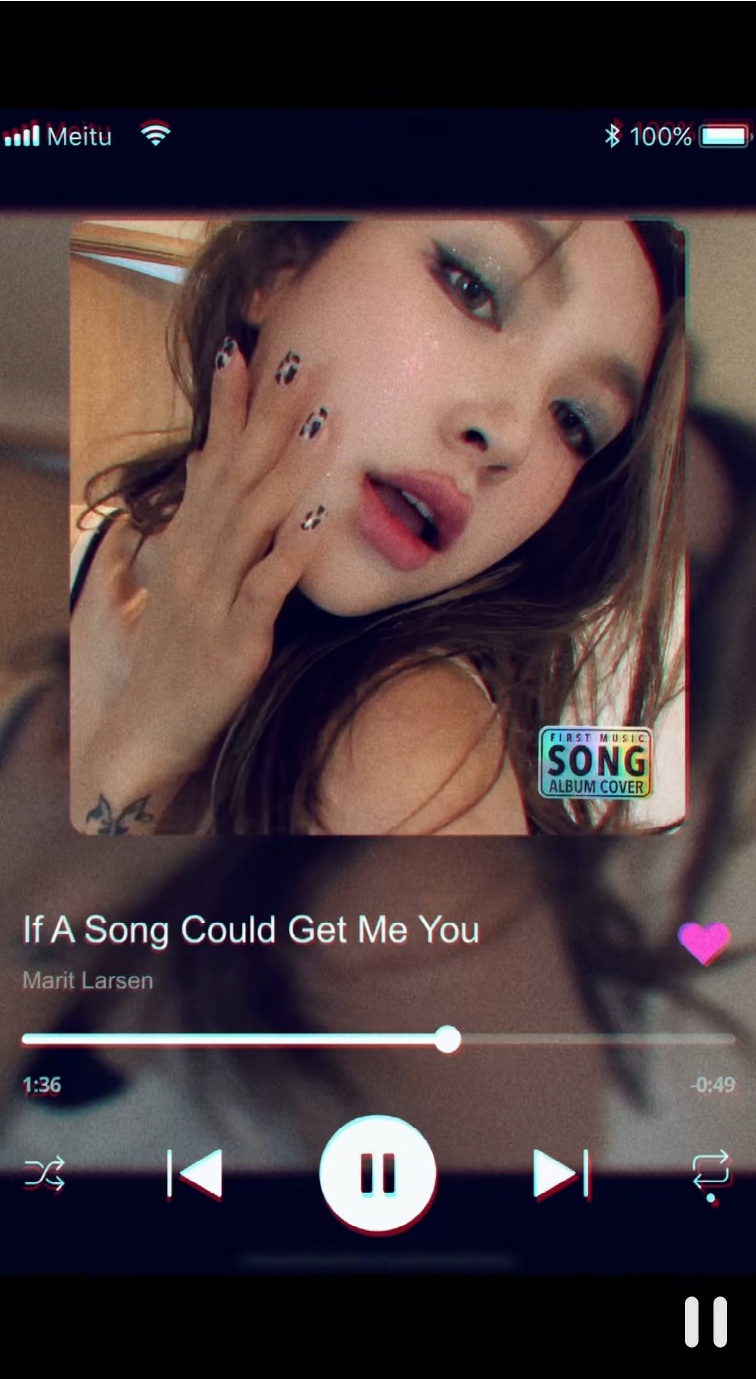The image size is (756, 1379).
Task: Skip to next track
Action: pyautogui.click(x=560, y=1175)
